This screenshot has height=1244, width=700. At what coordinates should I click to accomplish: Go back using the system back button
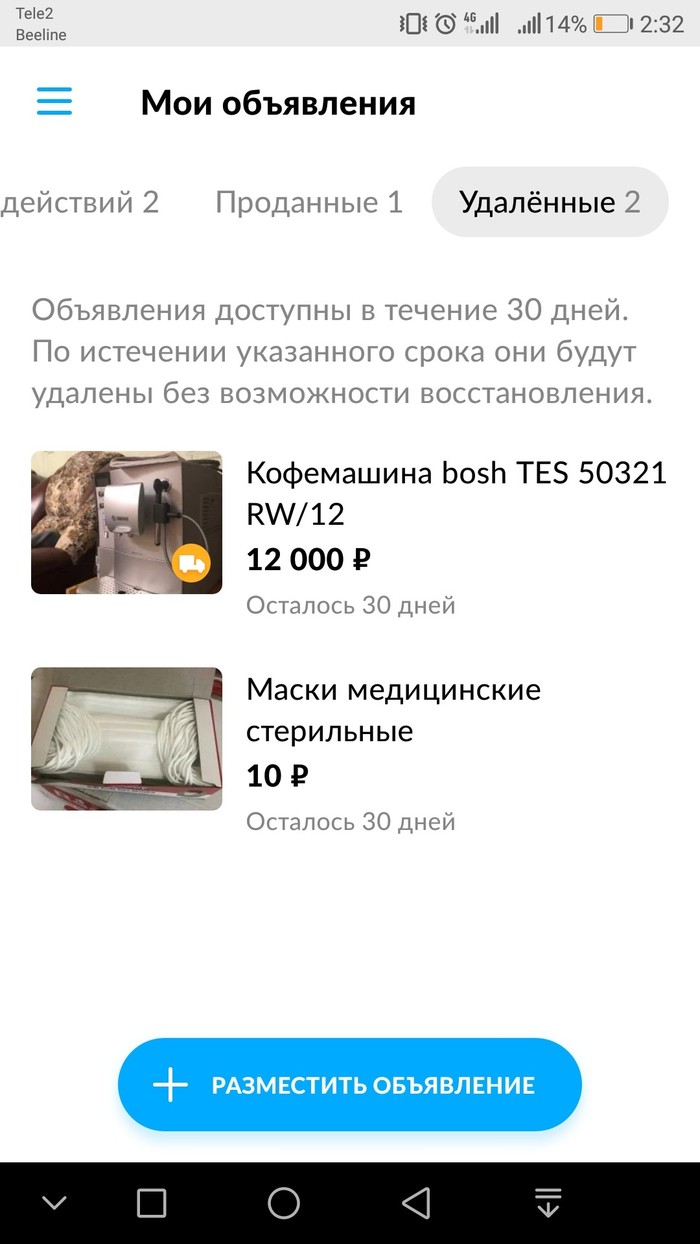tap(415, 1203)
